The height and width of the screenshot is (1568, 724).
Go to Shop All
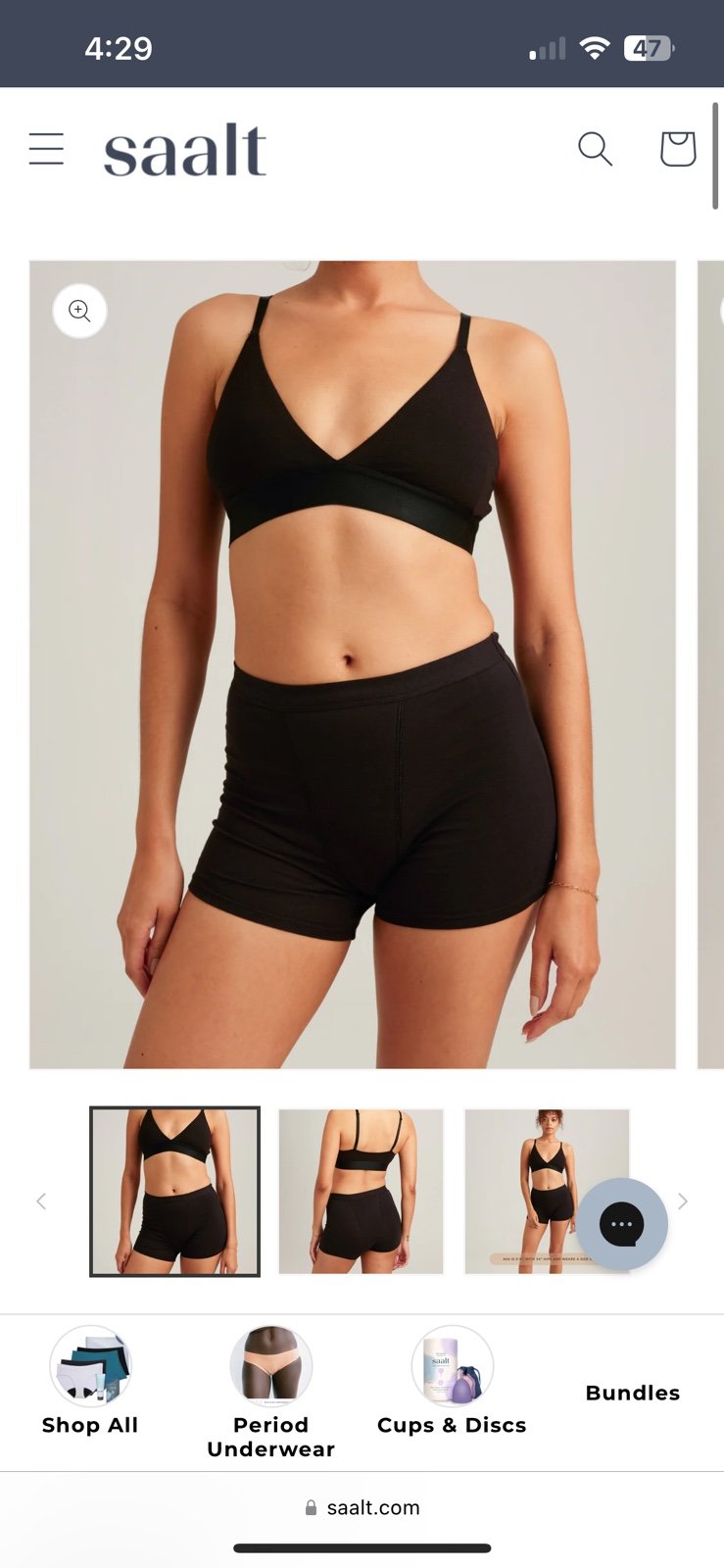pyautogui.click(x=90, y=1382)
